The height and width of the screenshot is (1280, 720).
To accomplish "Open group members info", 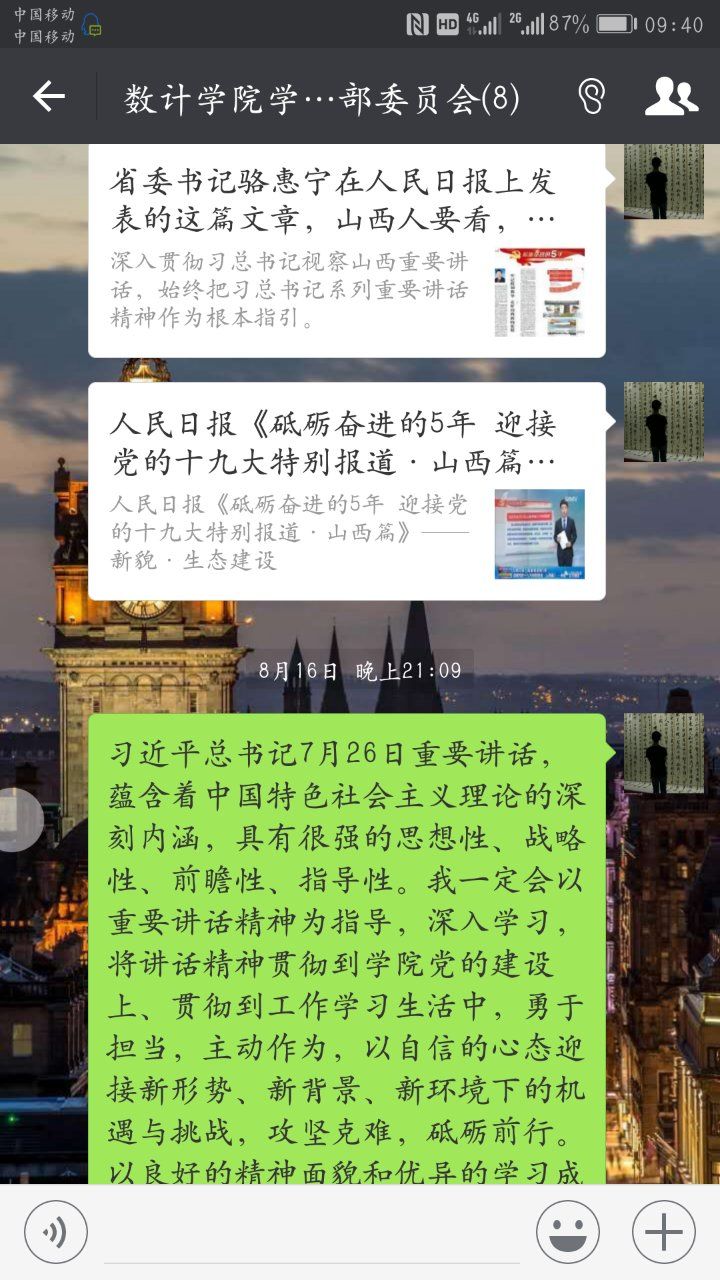I will [670, 97].
